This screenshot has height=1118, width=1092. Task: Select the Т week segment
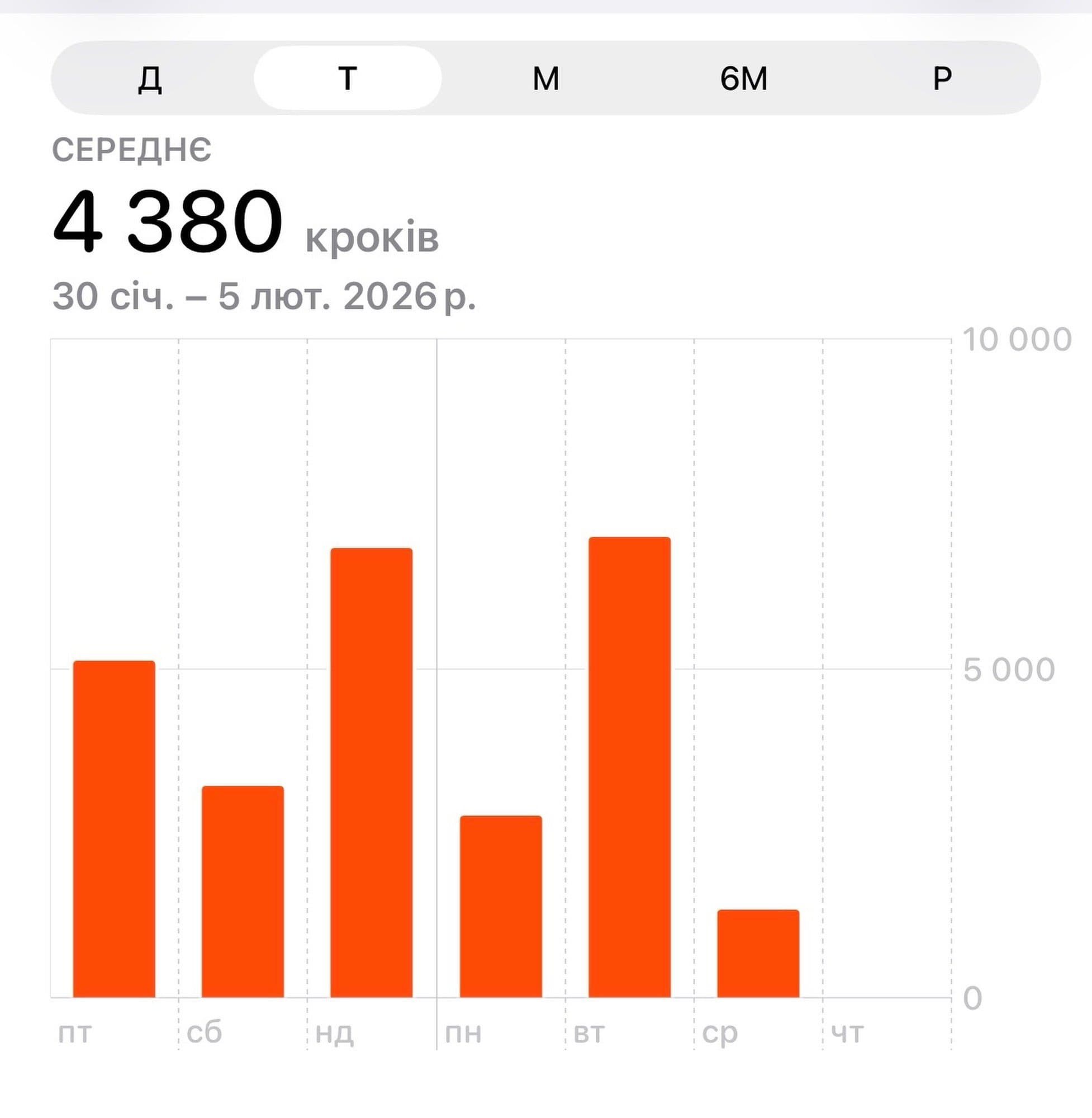point(348,79)
